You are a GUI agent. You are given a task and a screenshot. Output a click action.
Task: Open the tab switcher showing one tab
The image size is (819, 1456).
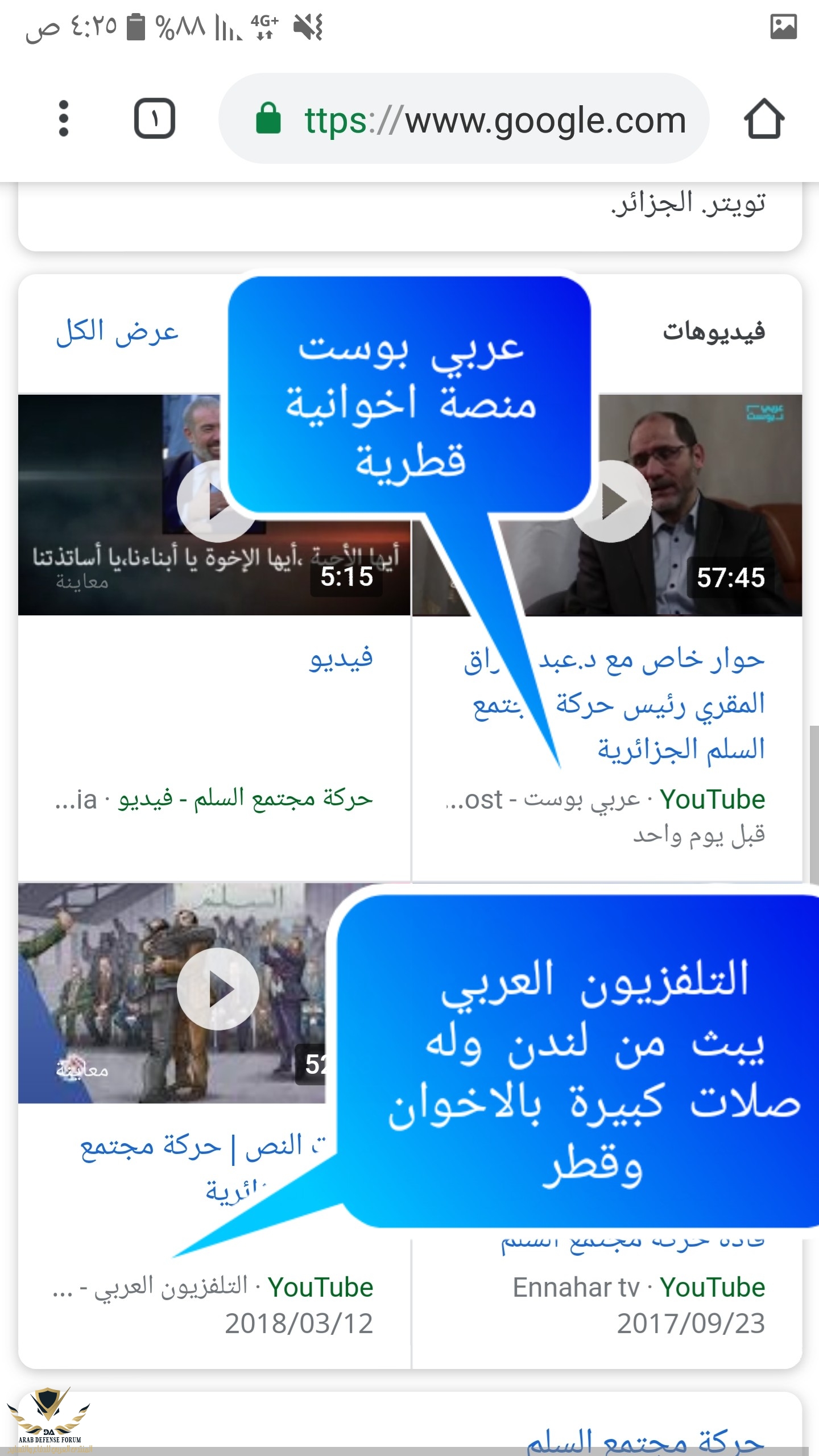[x=154, y=118]
